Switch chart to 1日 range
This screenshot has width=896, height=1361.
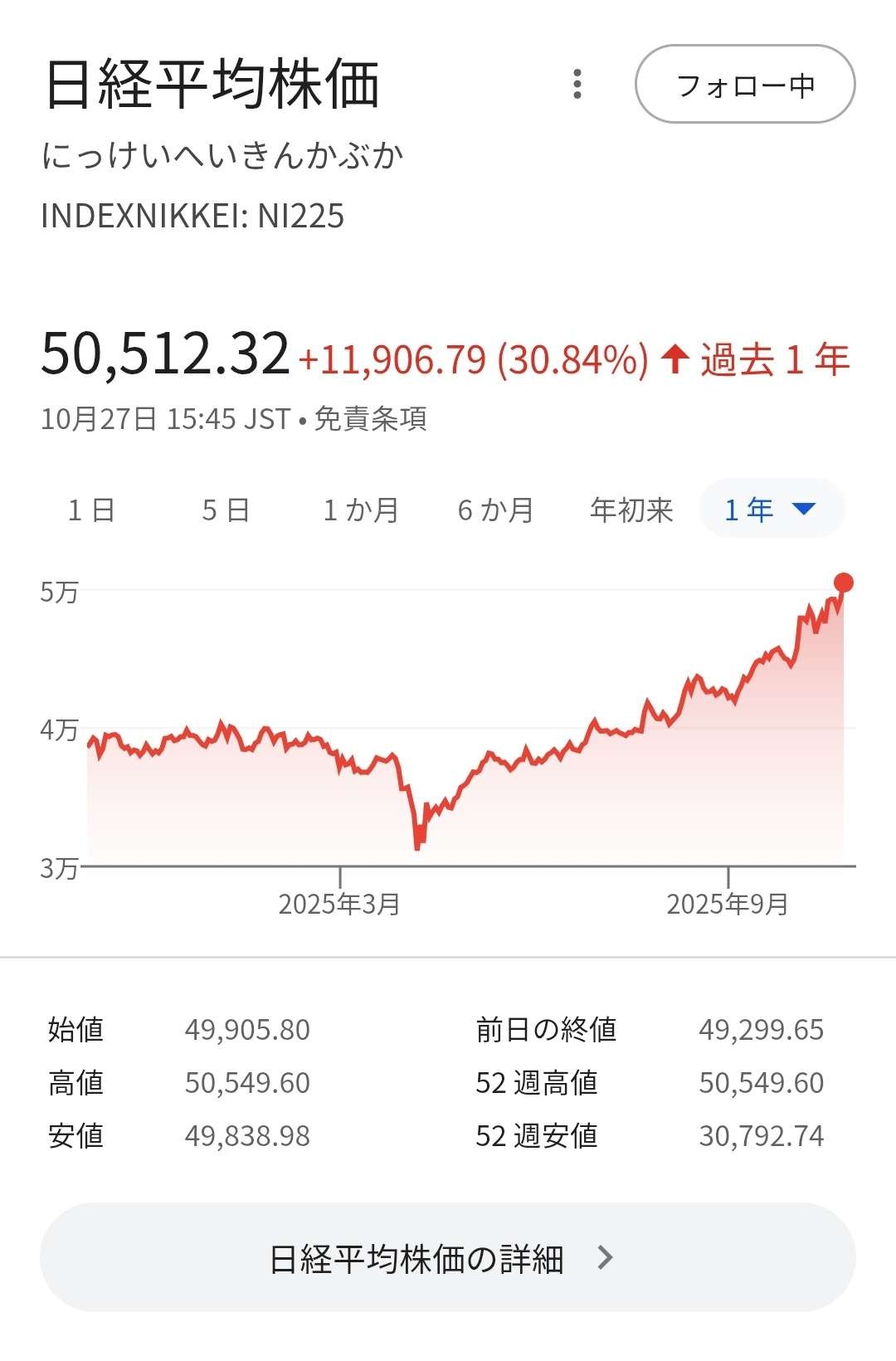point(91,510)
